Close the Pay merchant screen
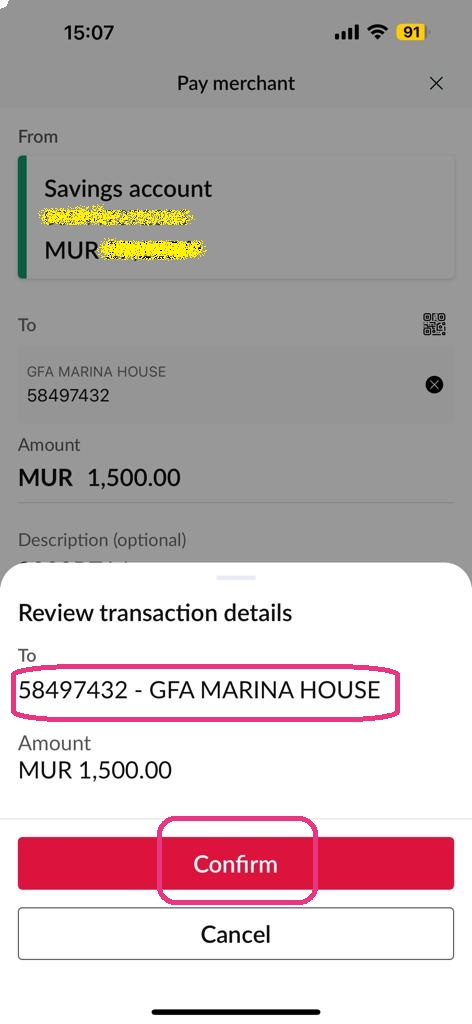Screen dimensions: 472x1024 click(x=436, y=84)
